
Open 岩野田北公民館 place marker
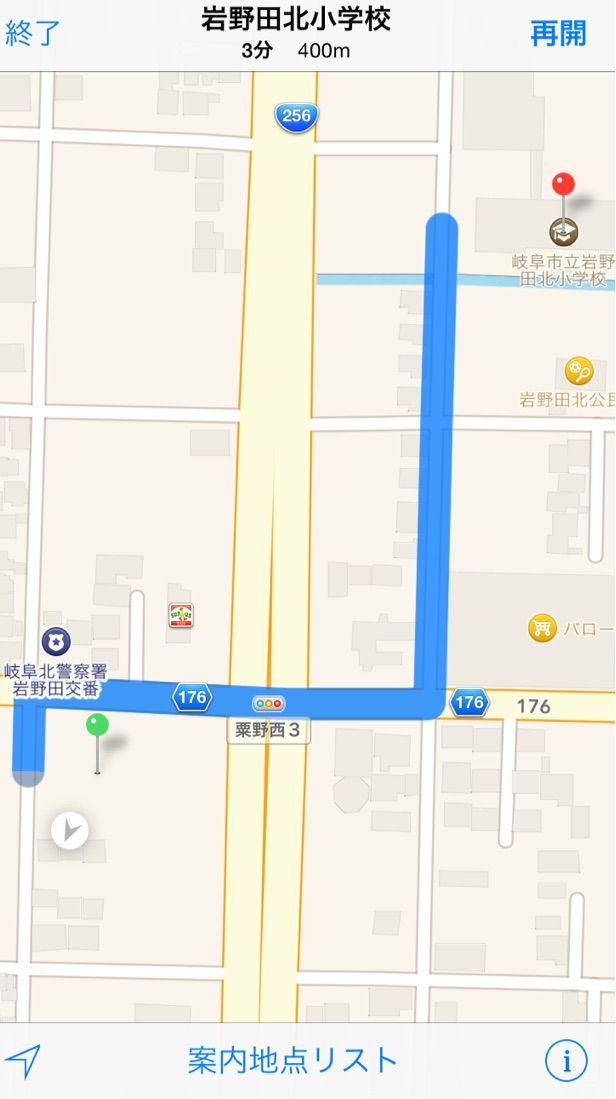tap(579, 373)
